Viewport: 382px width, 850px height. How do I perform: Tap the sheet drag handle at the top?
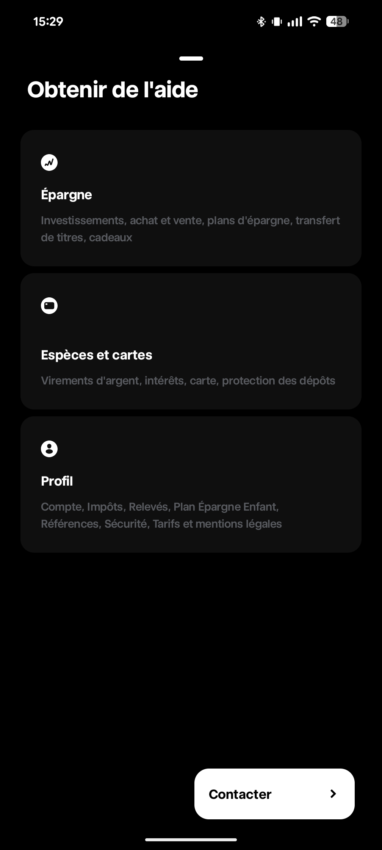[191, 59]
